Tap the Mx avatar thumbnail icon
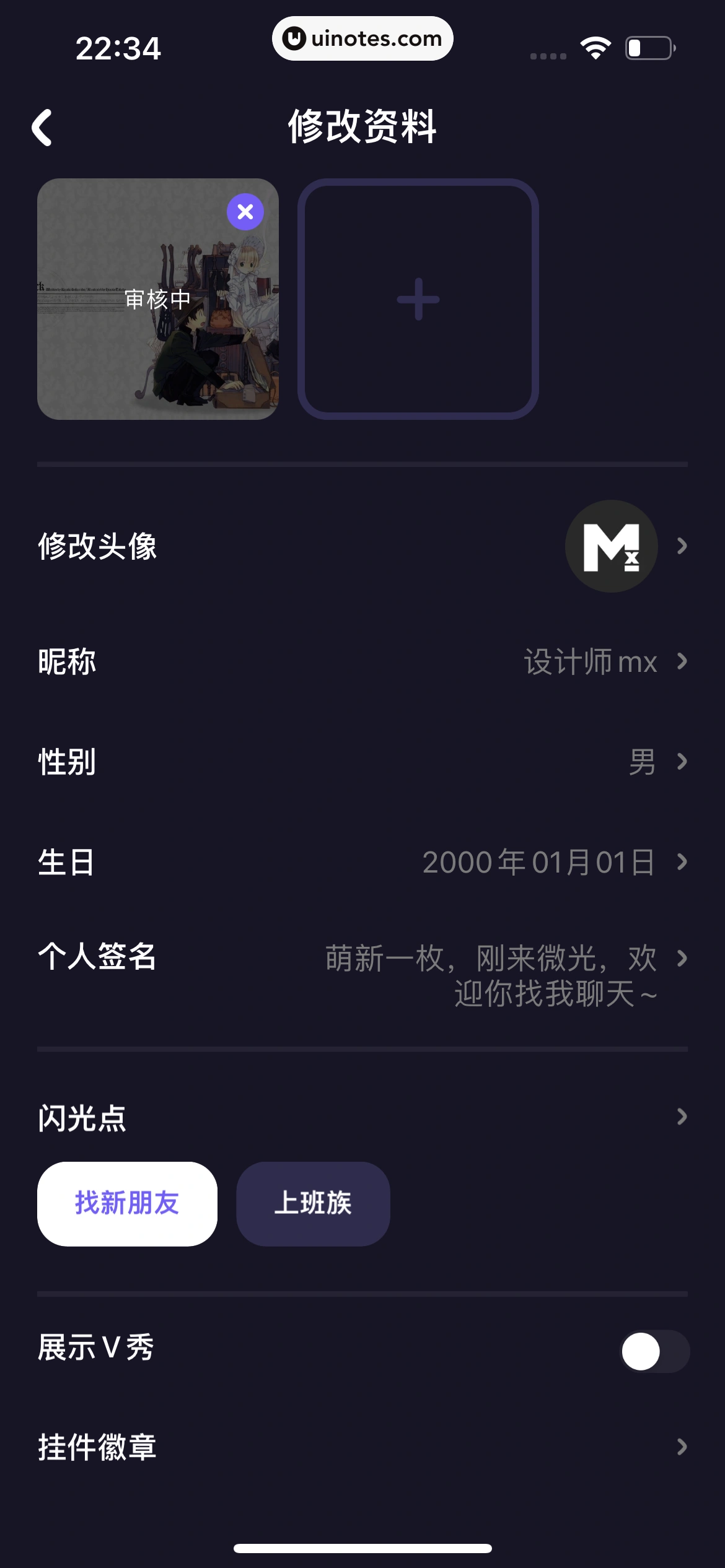725x1568 pixels. 611,545
